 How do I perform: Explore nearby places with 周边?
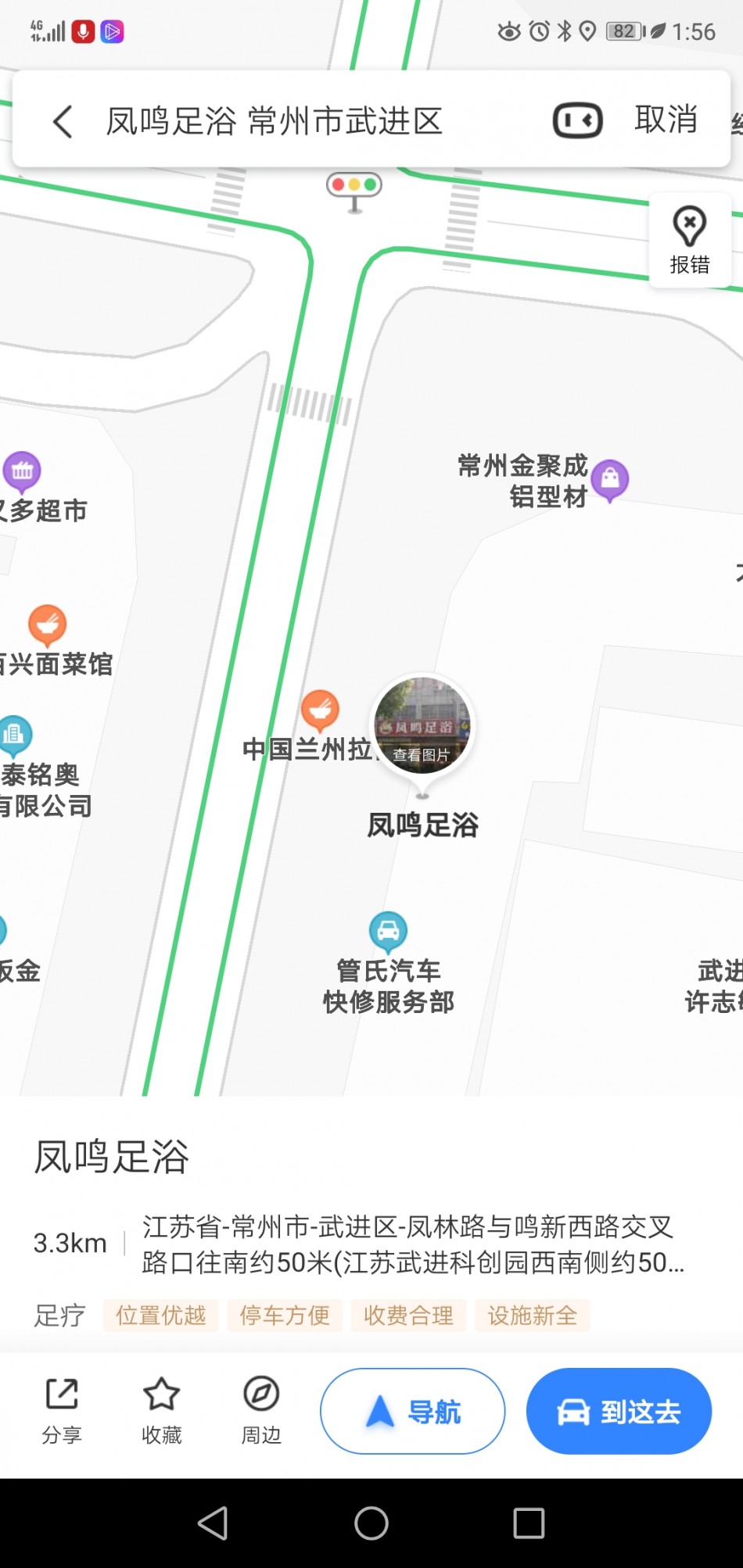[x=261, y=1410]
